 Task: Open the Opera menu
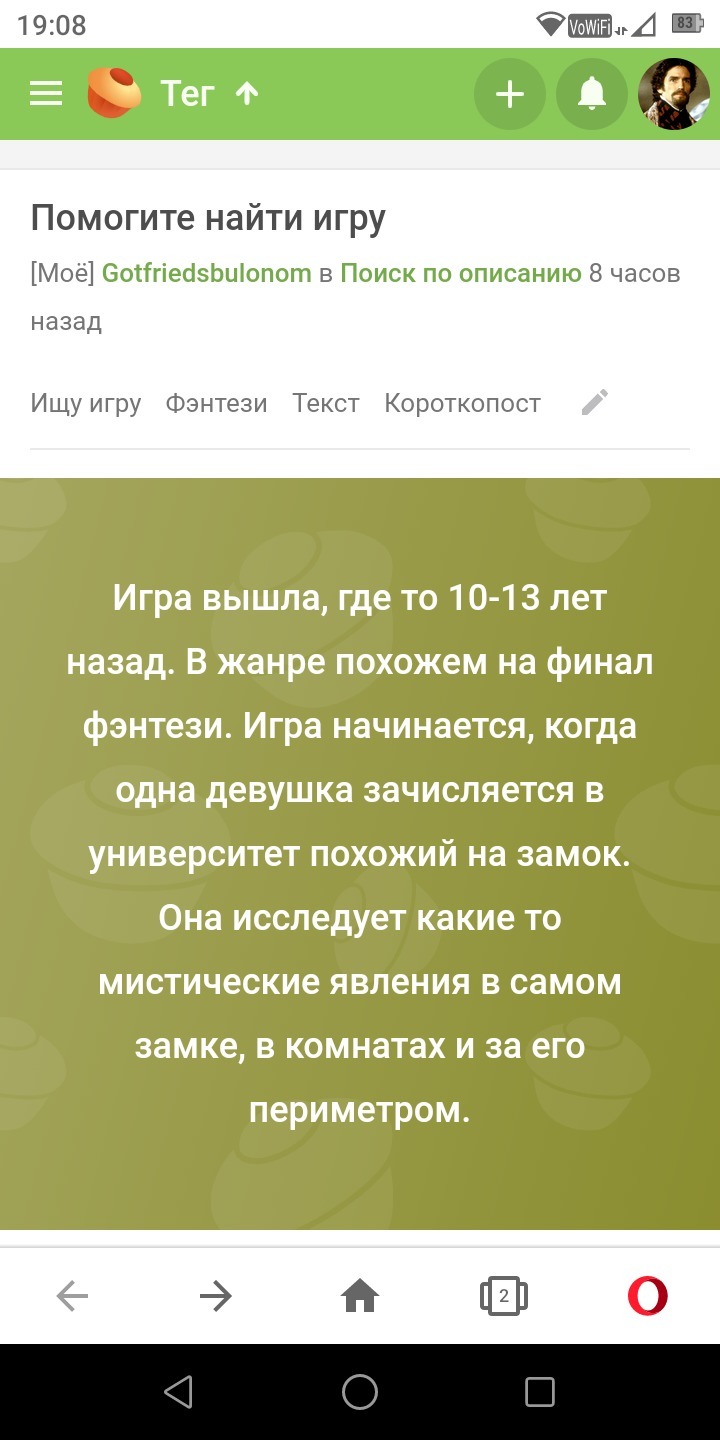648,1297
